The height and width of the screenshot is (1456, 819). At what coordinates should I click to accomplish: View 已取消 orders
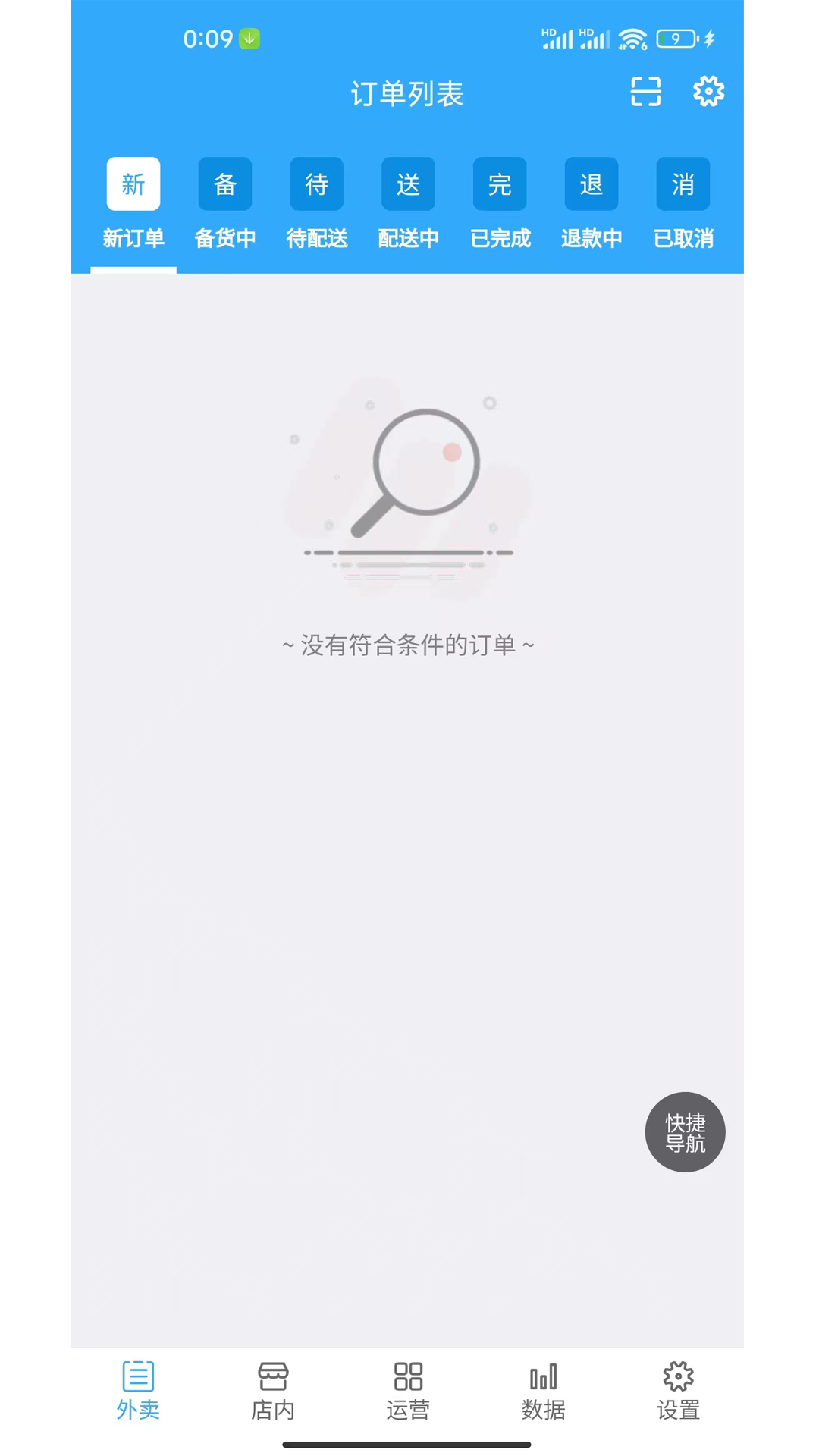(683, 205)
